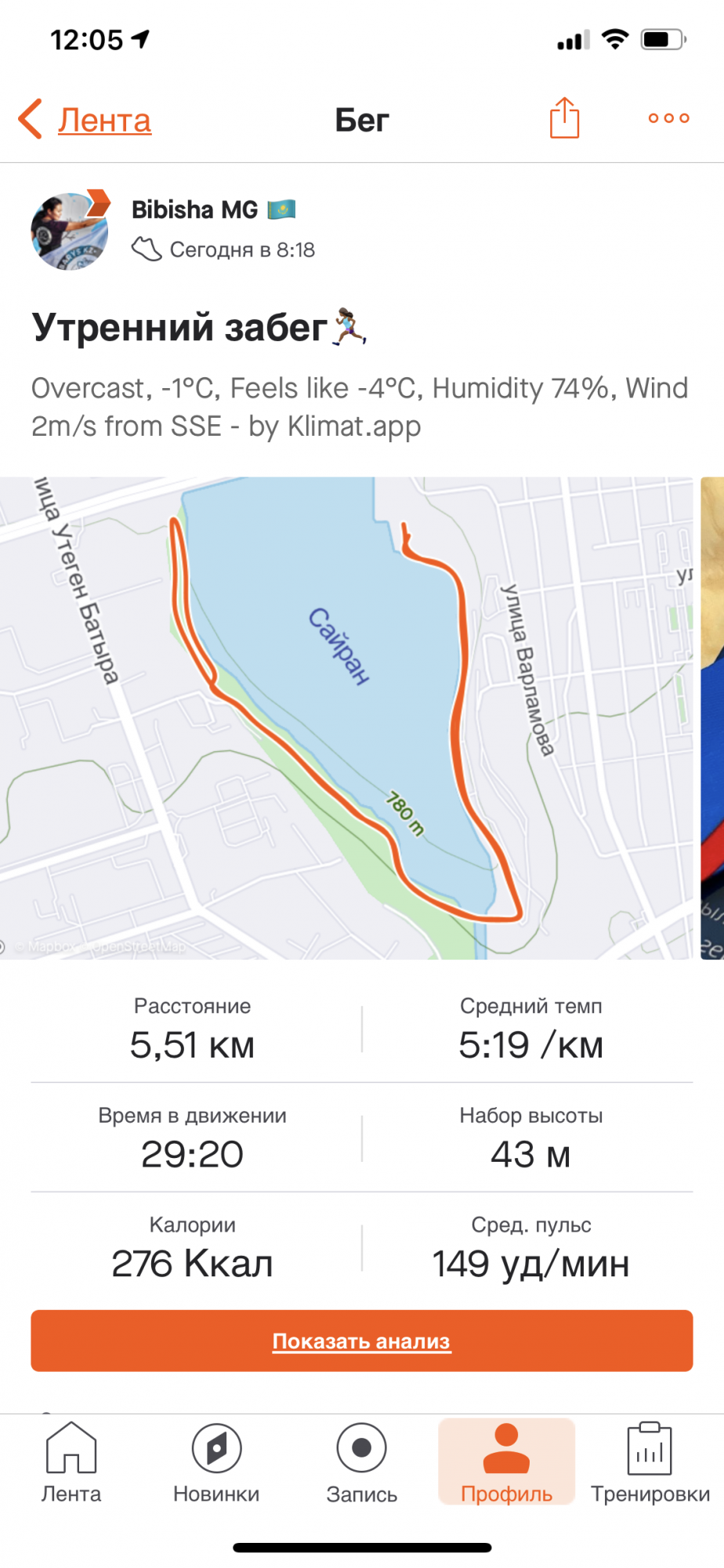The height and width of the screenshot is (1568, 724).
Task: Select the Профиль tab
Action: (x=506, y=1462)
